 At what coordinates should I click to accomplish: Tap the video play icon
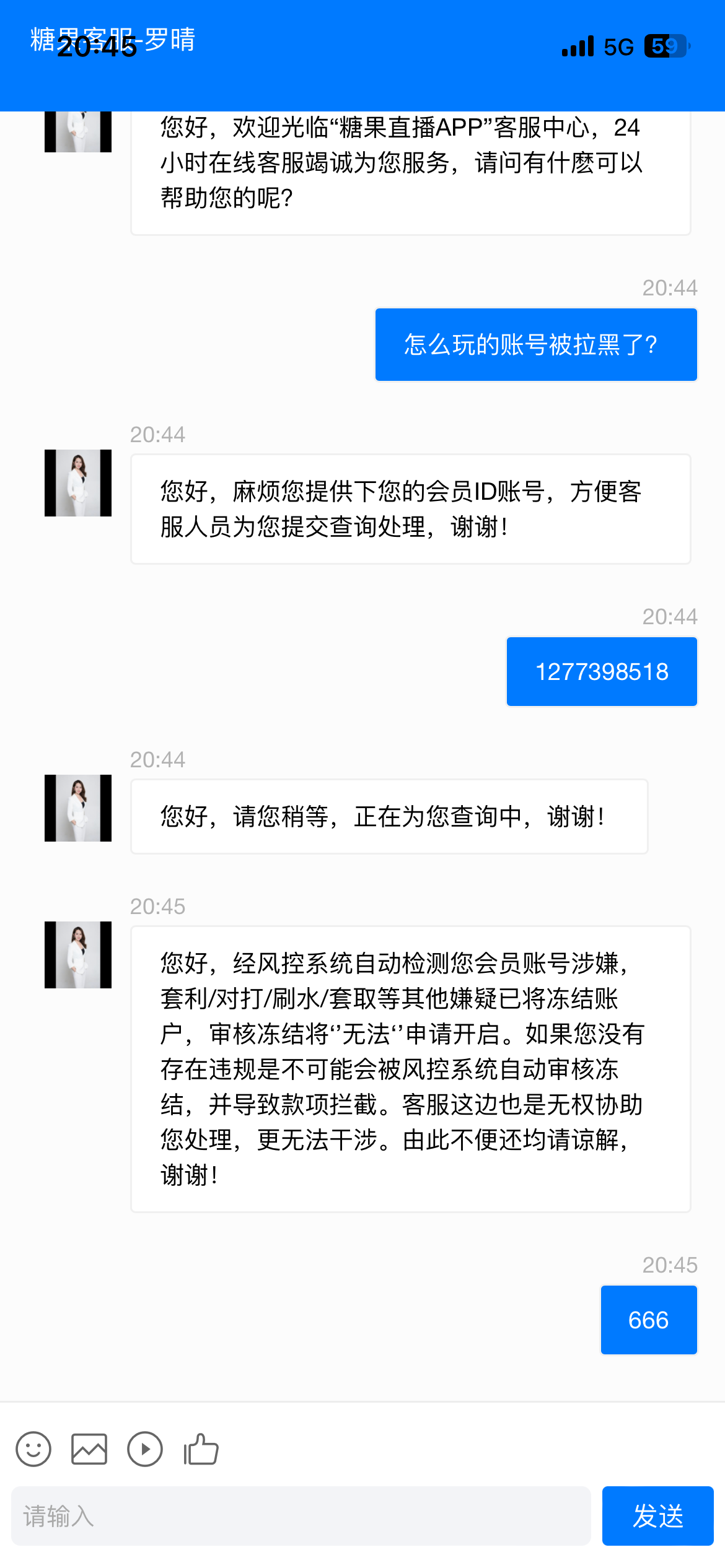[x=145, y=1449]
